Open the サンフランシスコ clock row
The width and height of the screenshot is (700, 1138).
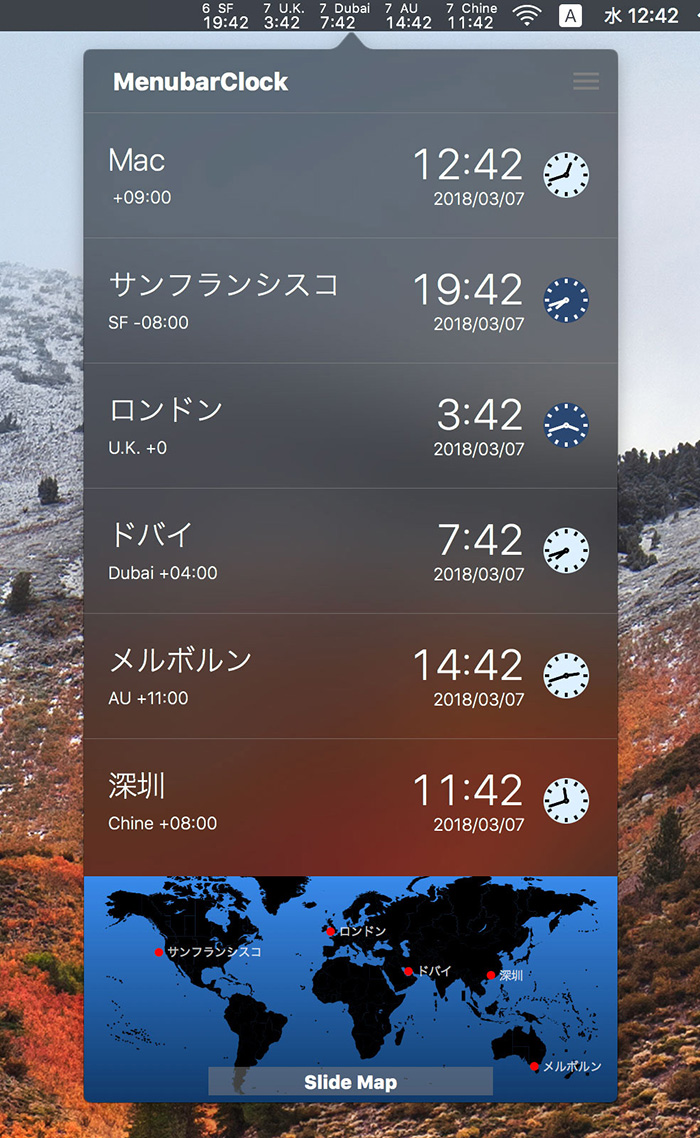[350, 301]
